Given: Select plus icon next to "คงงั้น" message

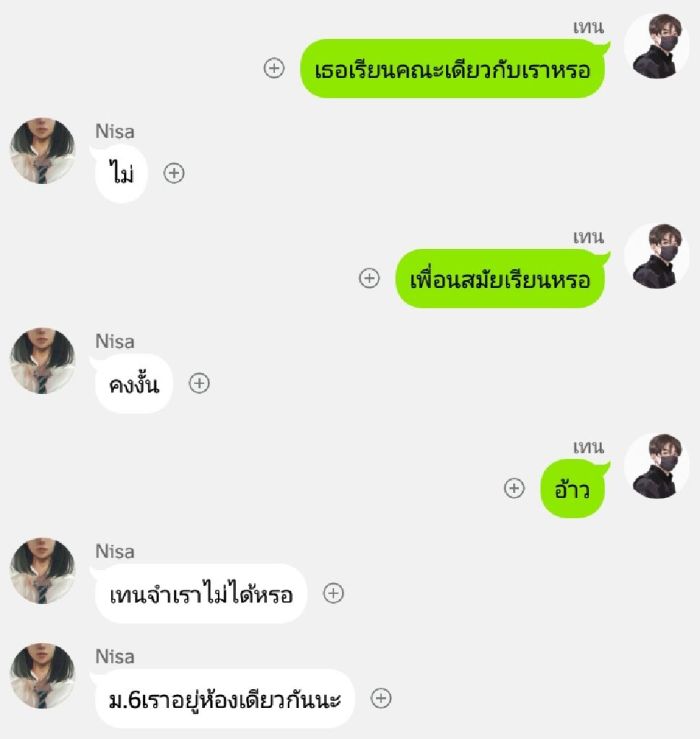Looking at the screenshot, I should click(x=199, y=383).
